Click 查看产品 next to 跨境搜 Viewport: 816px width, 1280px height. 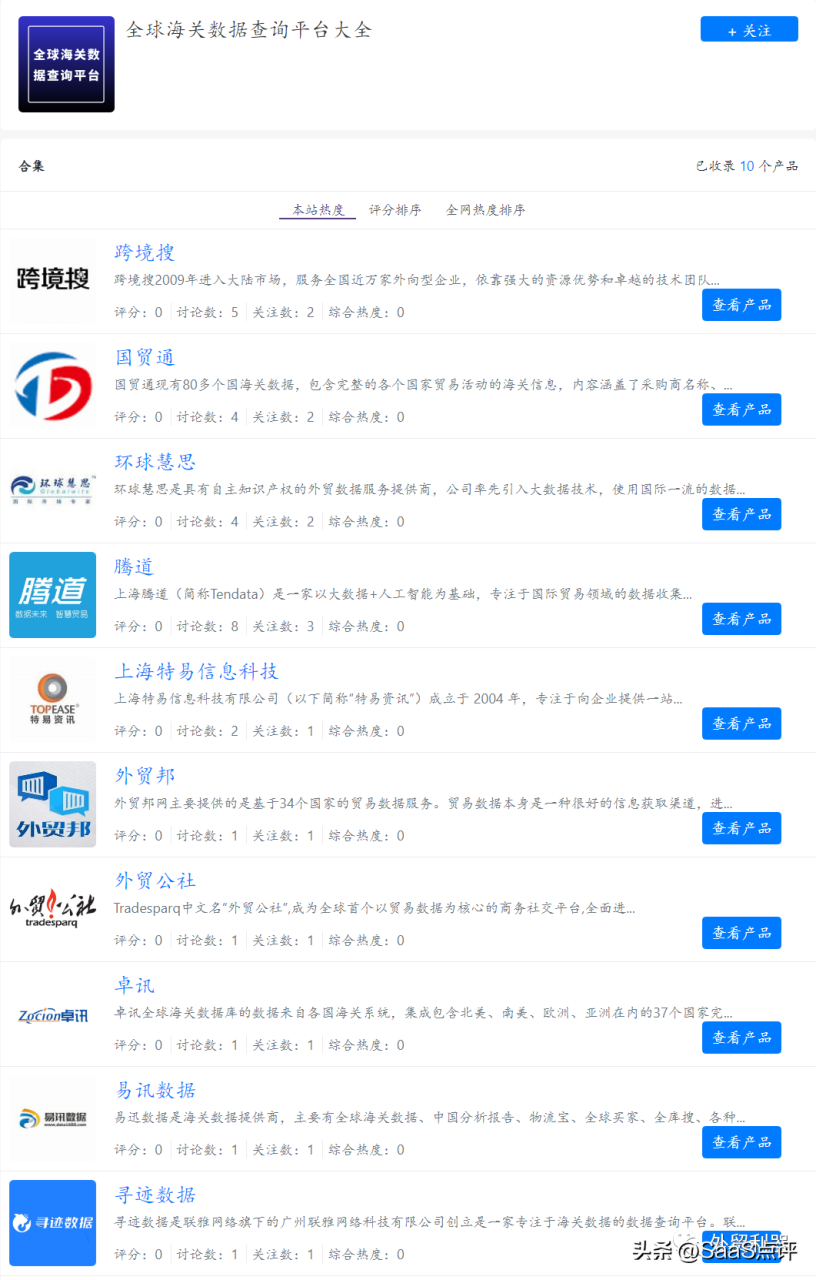[741, 305]
